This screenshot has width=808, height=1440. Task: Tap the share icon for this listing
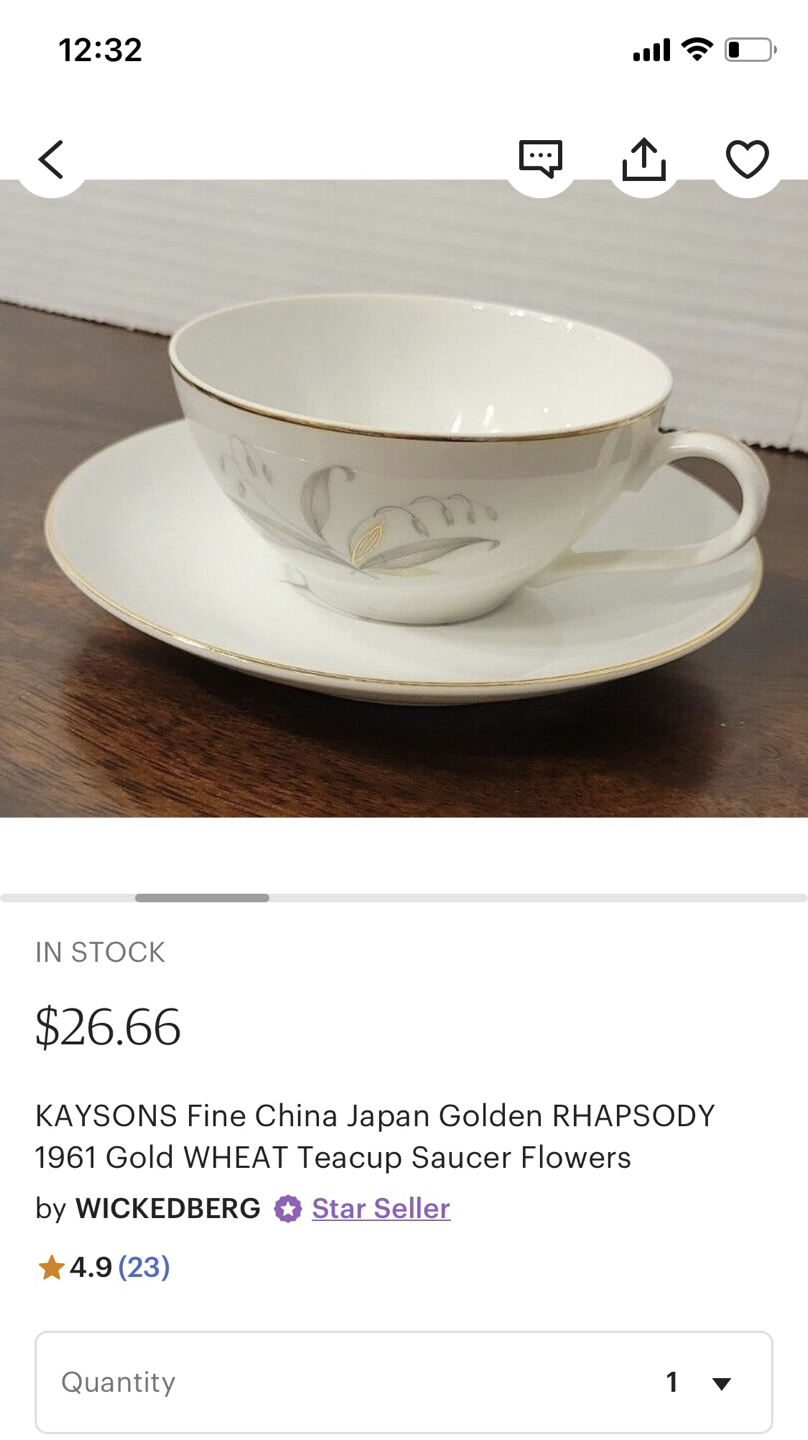[644, 158]
